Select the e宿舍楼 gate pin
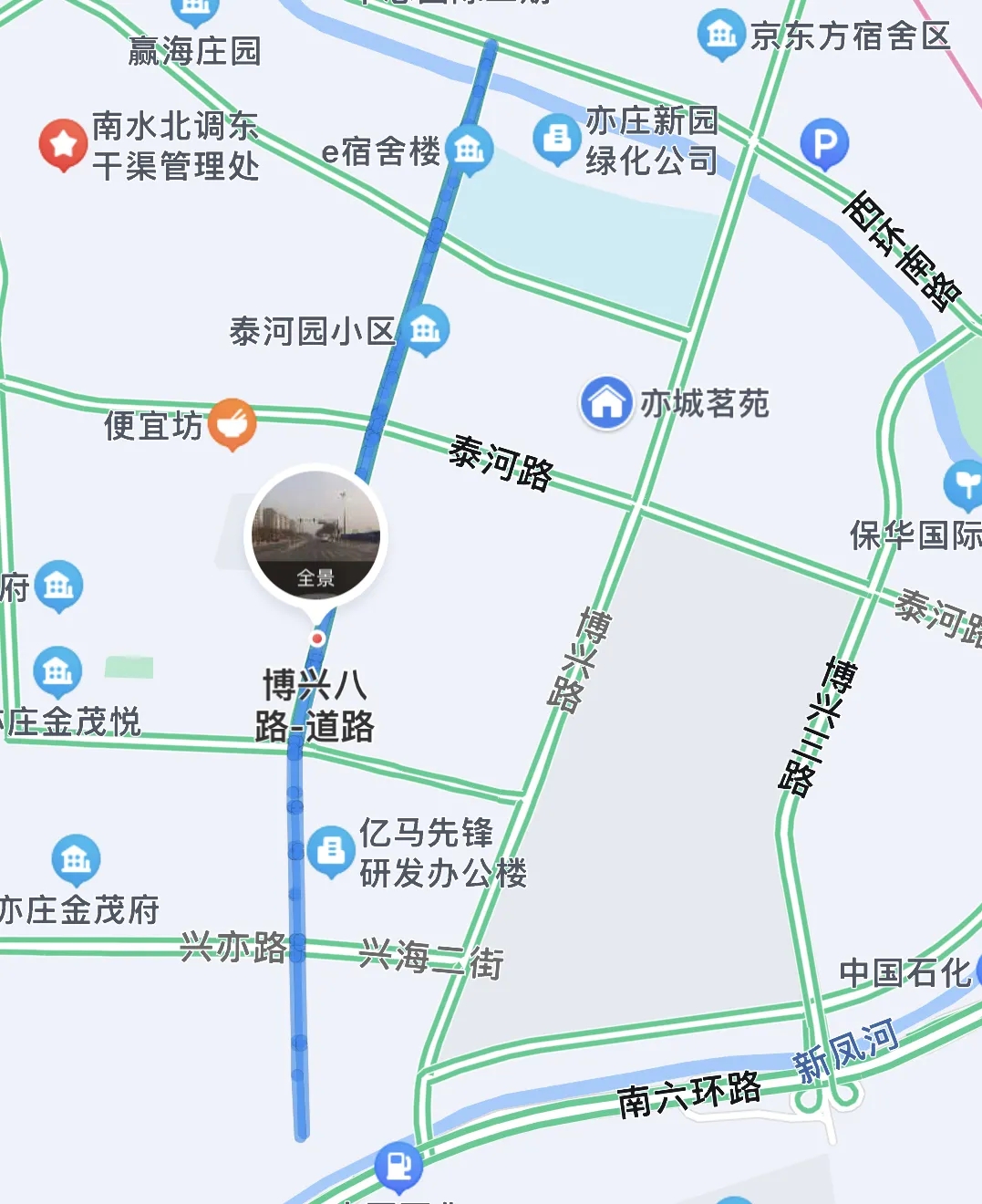This screenshot has height=1204, width=982. coord(469,148)
